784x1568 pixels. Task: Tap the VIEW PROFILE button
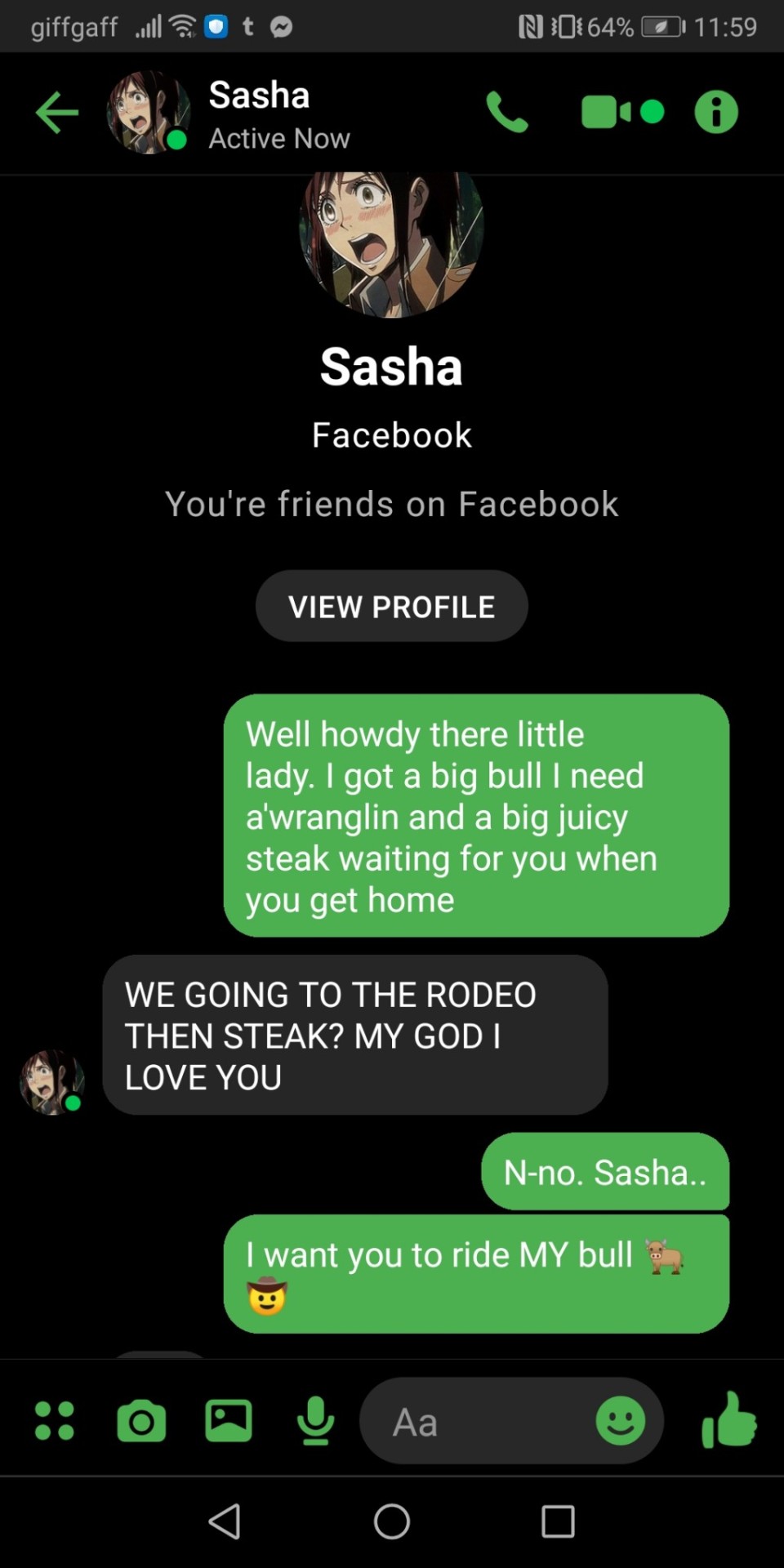click(x=391, y=607)
